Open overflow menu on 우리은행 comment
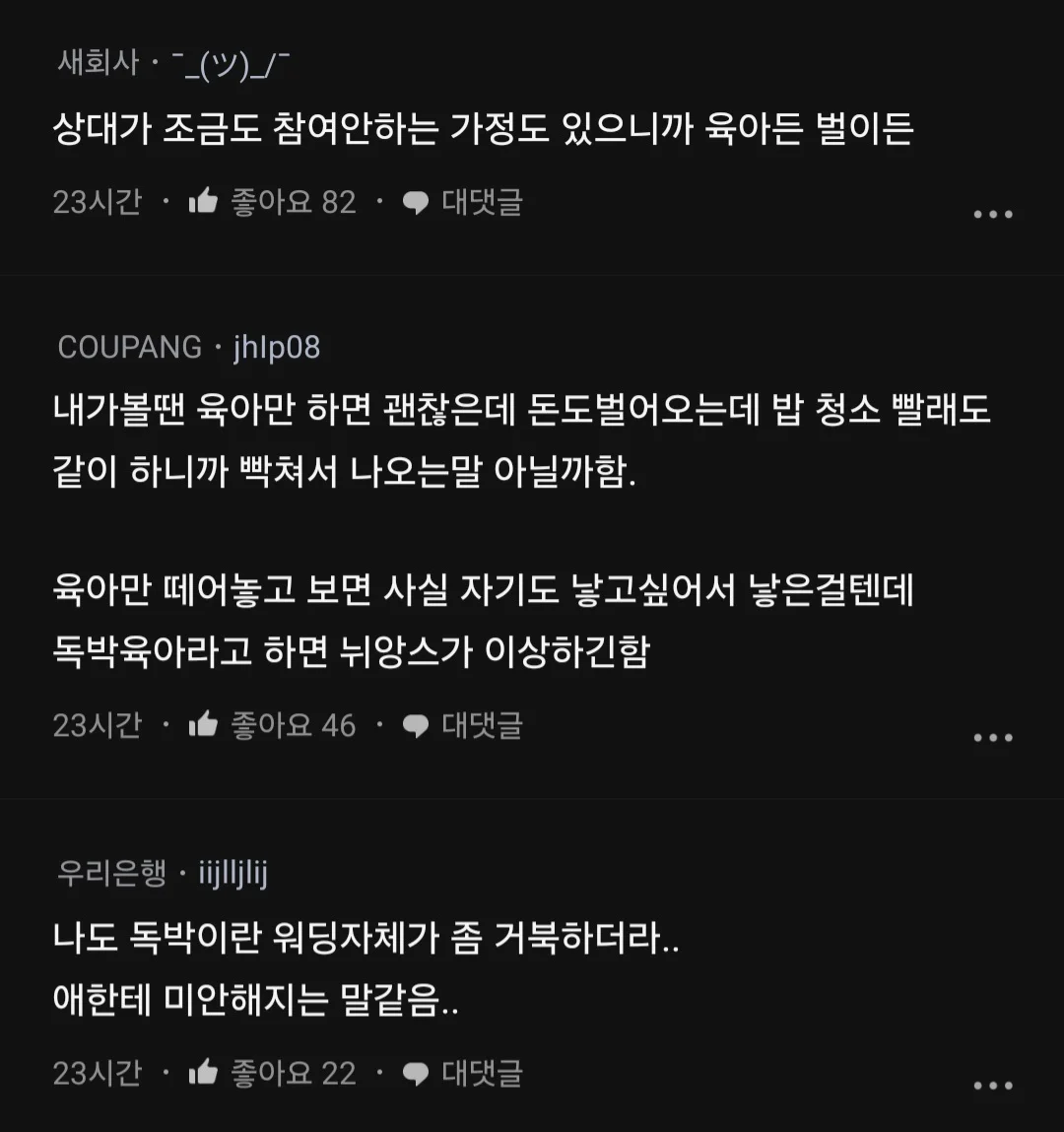Screen dimensions: 1064x1132 coord(992,1085)
